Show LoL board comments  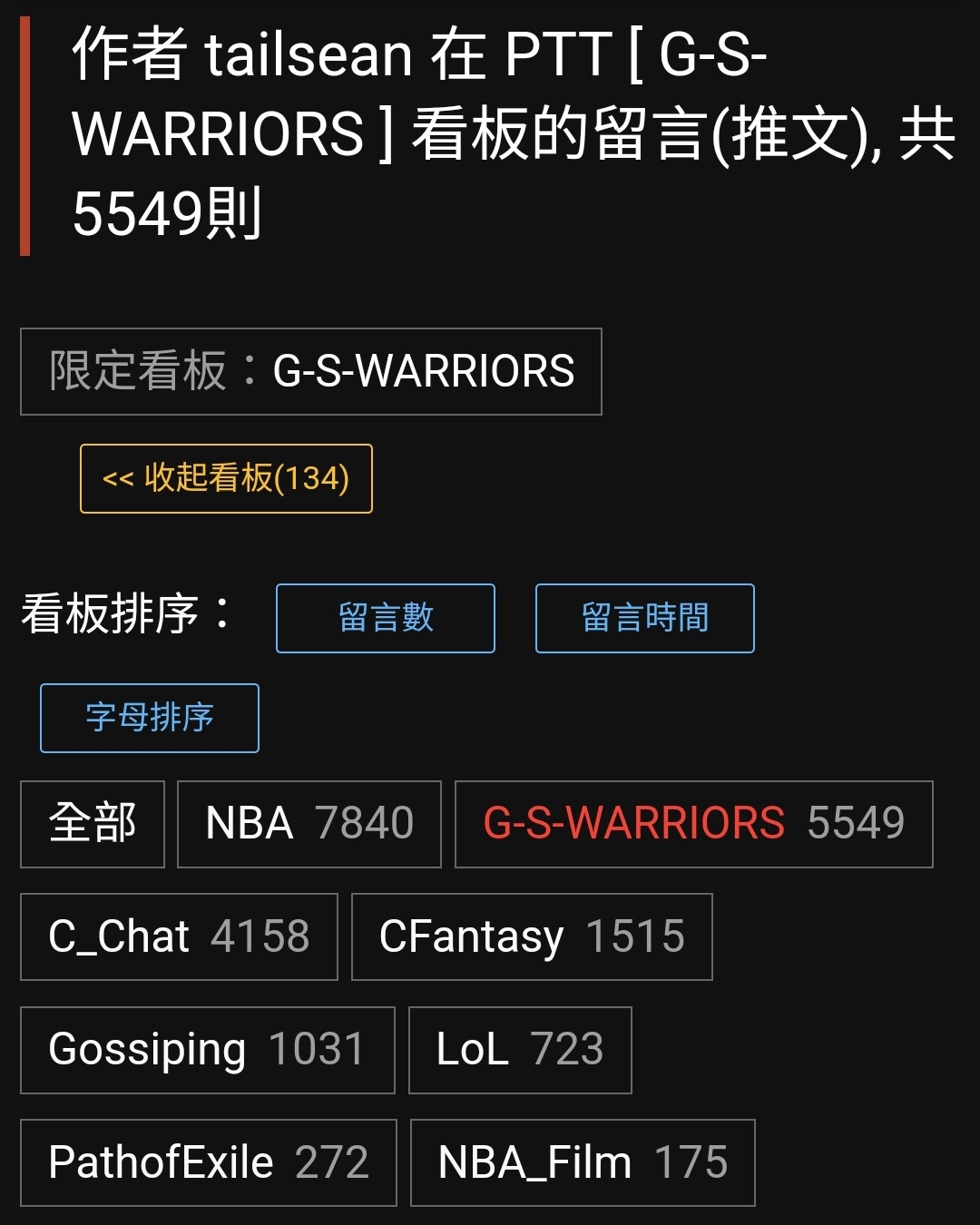[520, 1050]
